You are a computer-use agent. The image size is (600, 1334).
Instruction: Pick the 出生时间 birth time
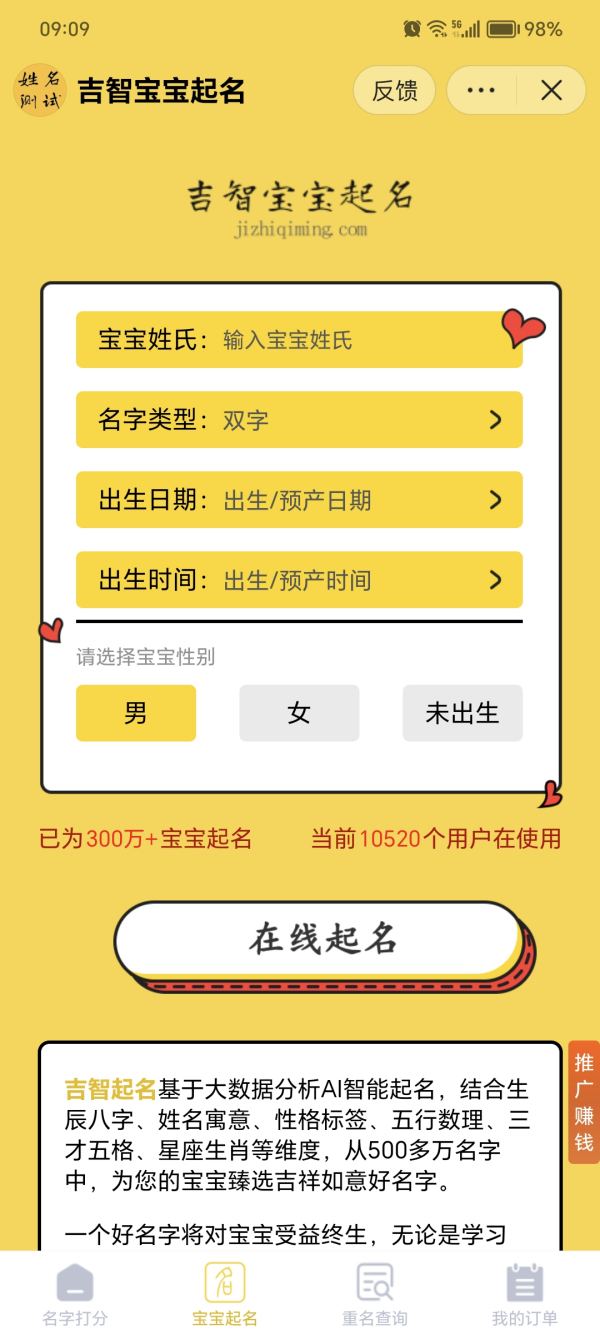pos(299,580)
